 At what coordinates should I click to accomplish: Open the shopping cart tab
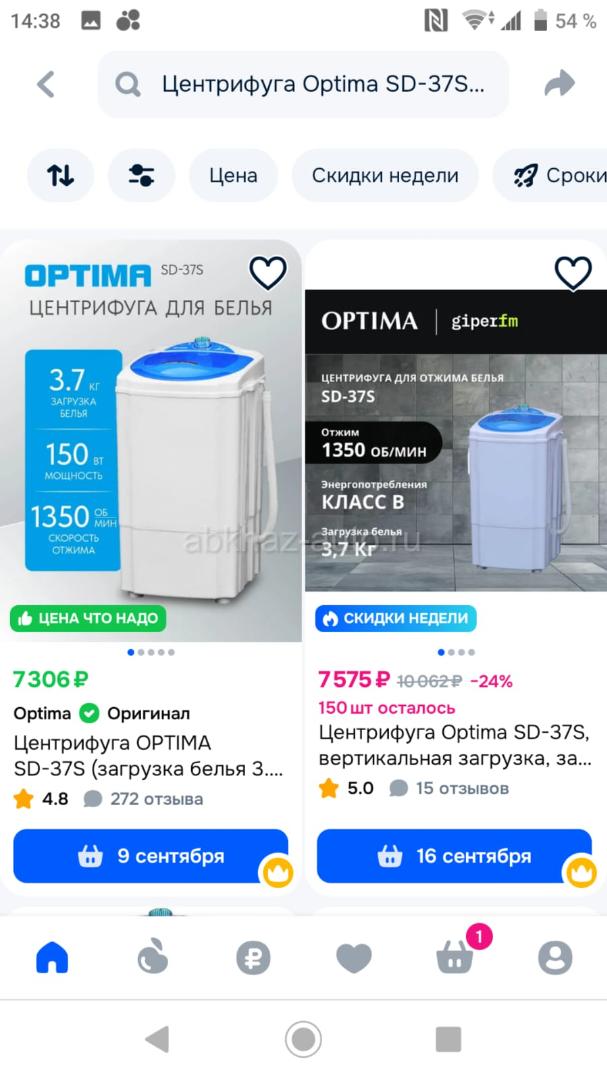[x=455, y=958]
